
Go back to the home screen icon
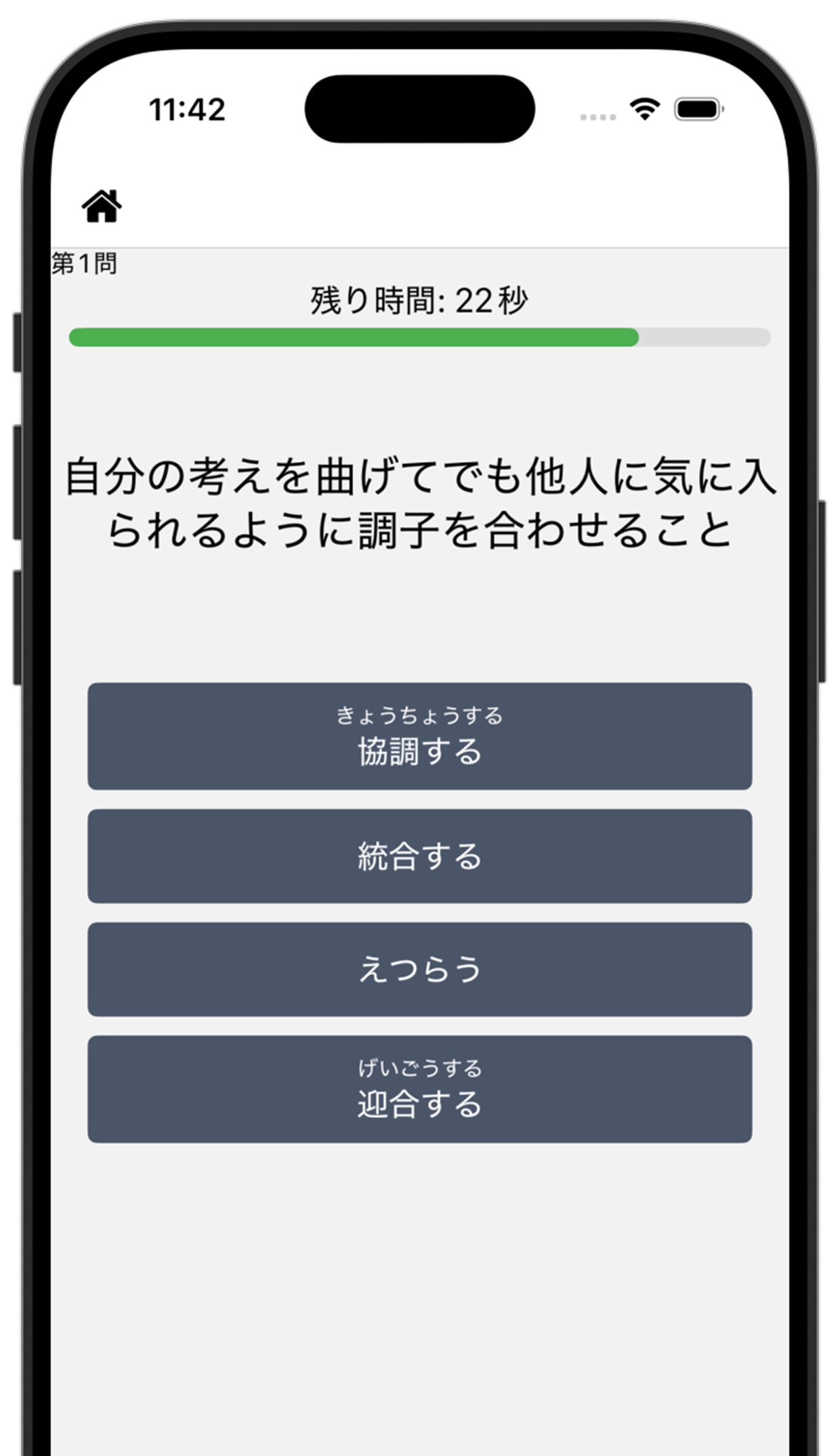pyautogui.click(x=102, y=206)
